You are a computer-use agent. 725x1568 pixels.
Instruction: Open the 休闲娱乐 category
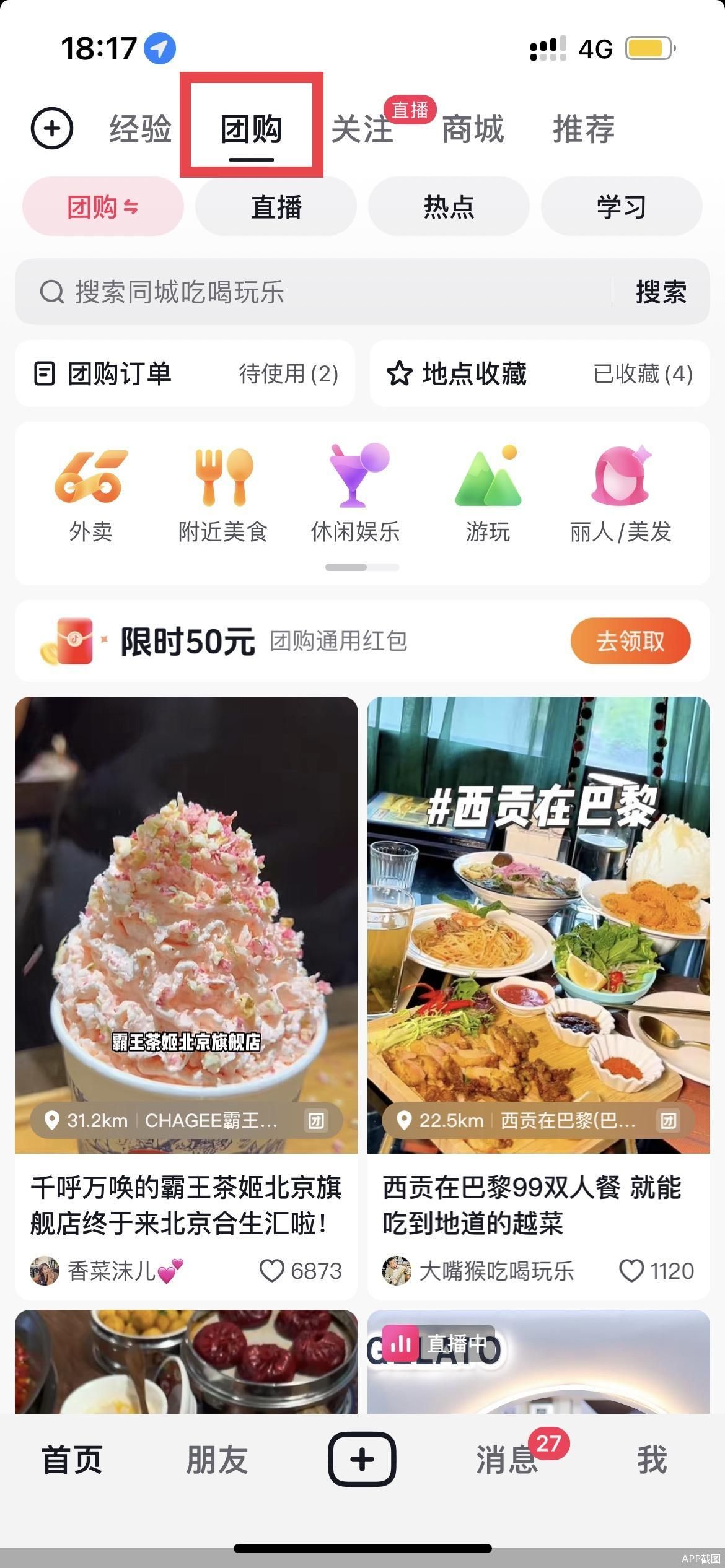tap(356, 494)
